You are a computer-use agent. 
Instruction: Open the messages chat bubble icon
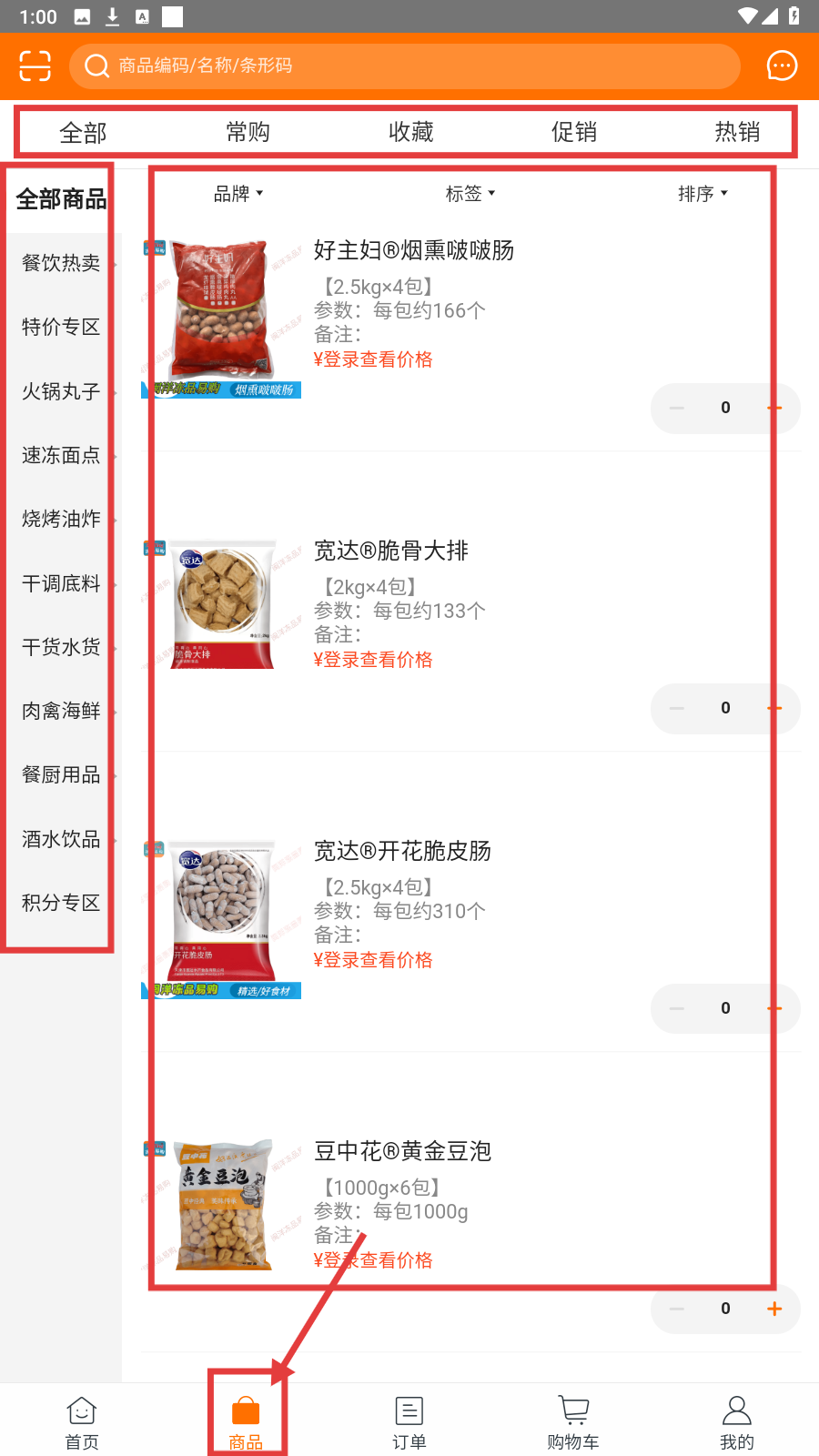[x=782, y=66]
